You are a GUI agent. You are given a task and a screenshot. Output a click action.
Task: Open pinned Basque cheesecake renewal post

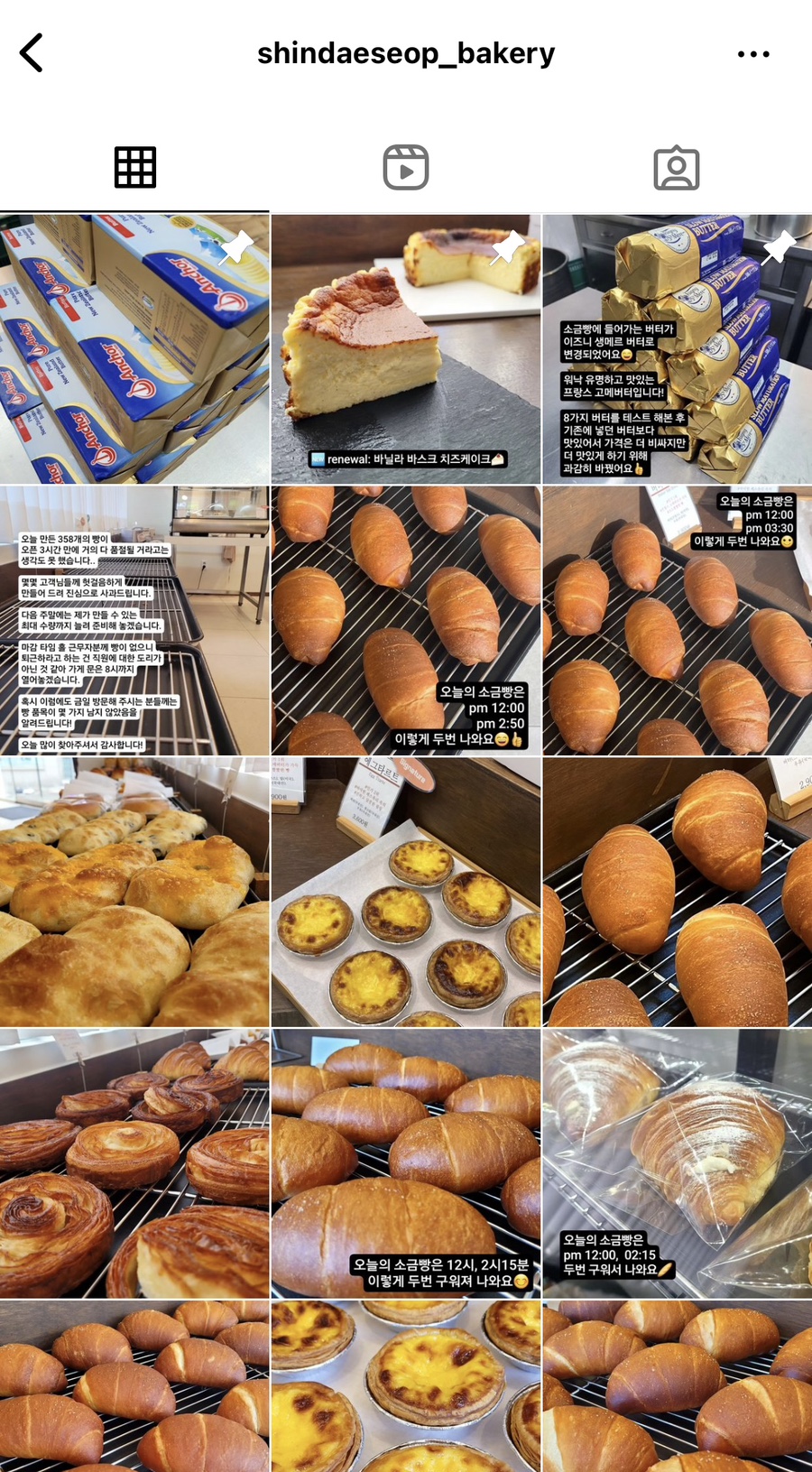pos(406,349)
